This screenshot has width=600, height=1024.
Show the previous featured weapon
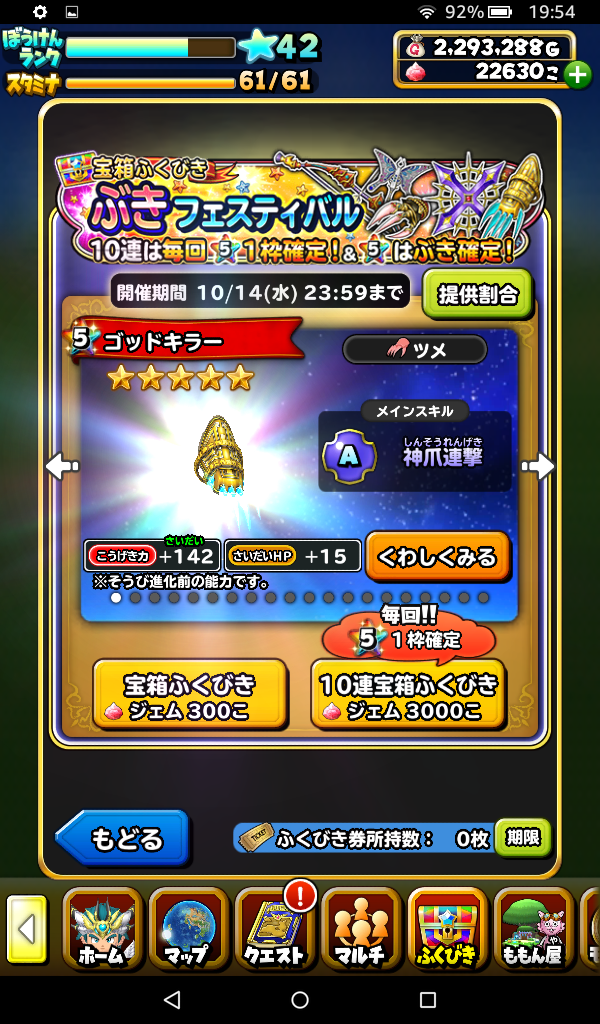(62, 466)
